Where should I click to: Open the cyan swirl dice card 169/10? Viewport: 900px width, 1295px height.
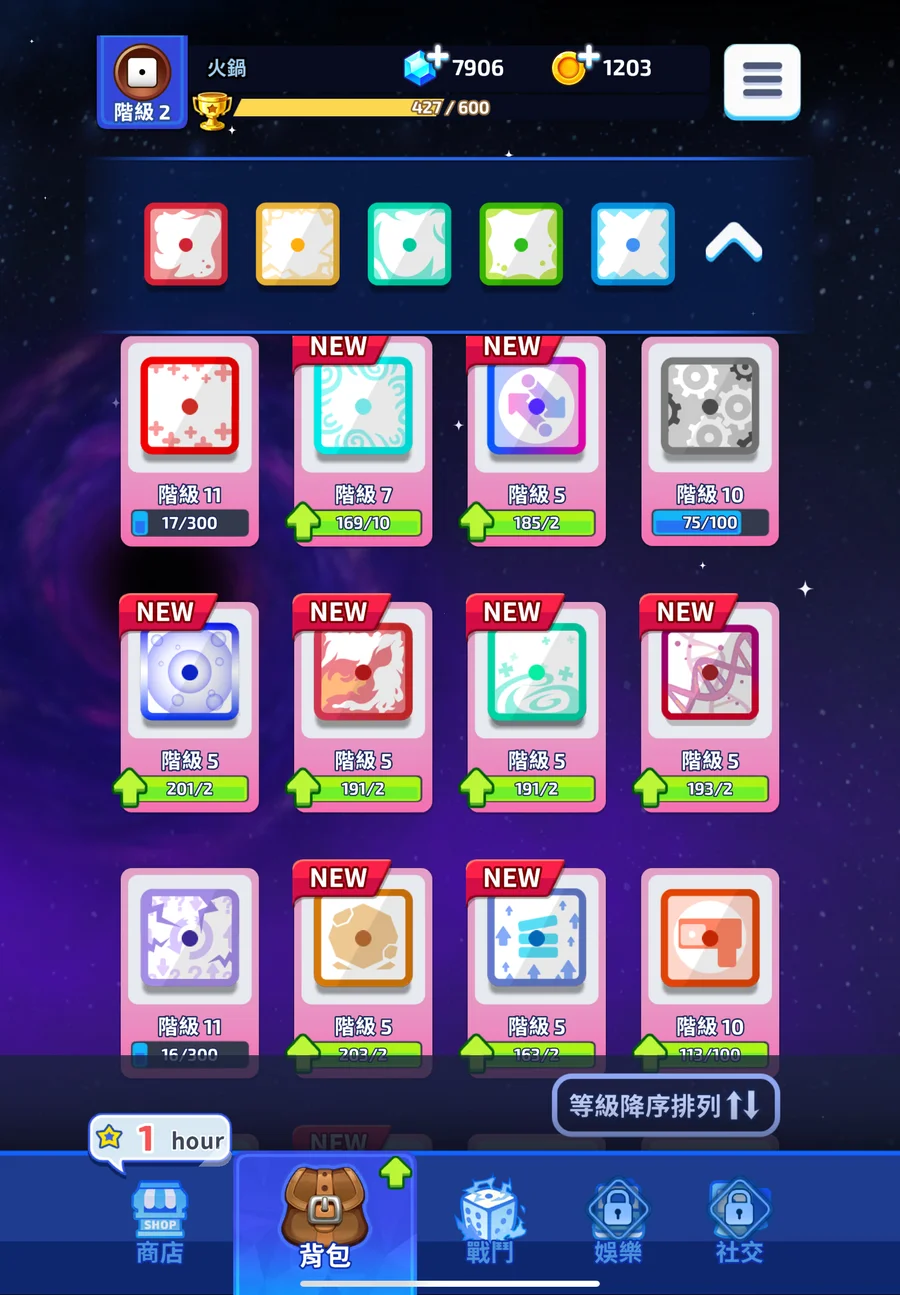tap(363, 440)
